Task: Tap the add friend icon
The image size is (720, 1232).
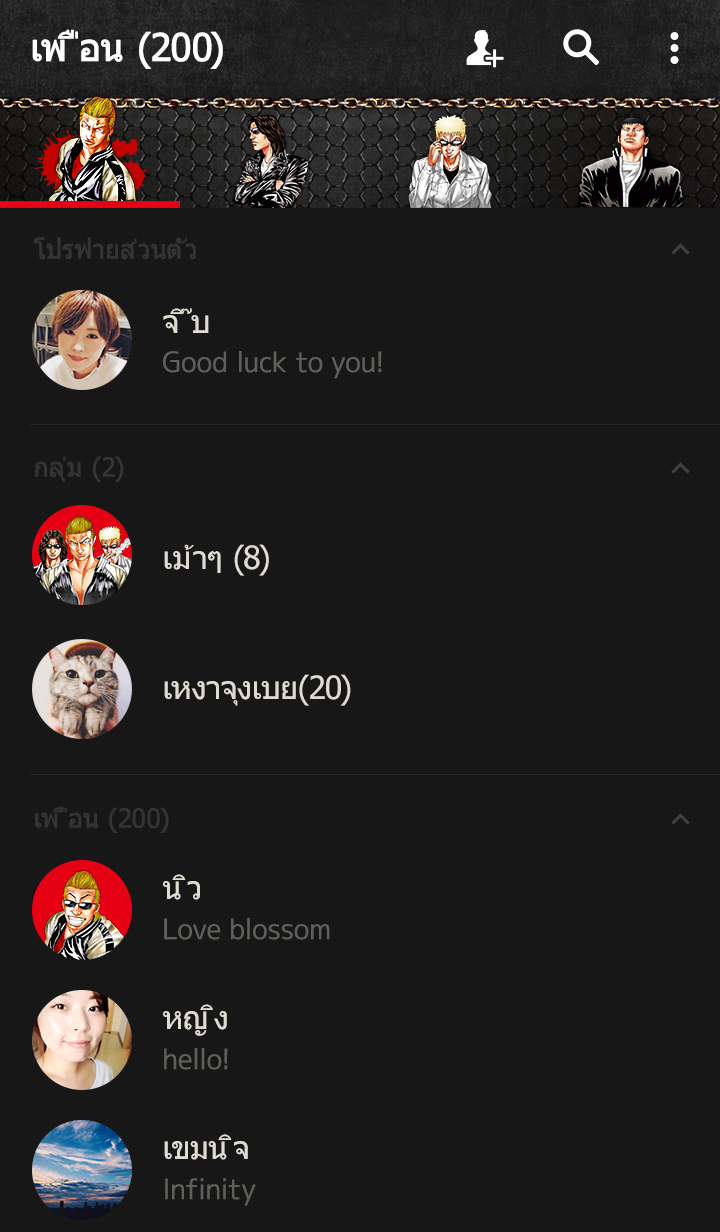Action: coord(485,48)
